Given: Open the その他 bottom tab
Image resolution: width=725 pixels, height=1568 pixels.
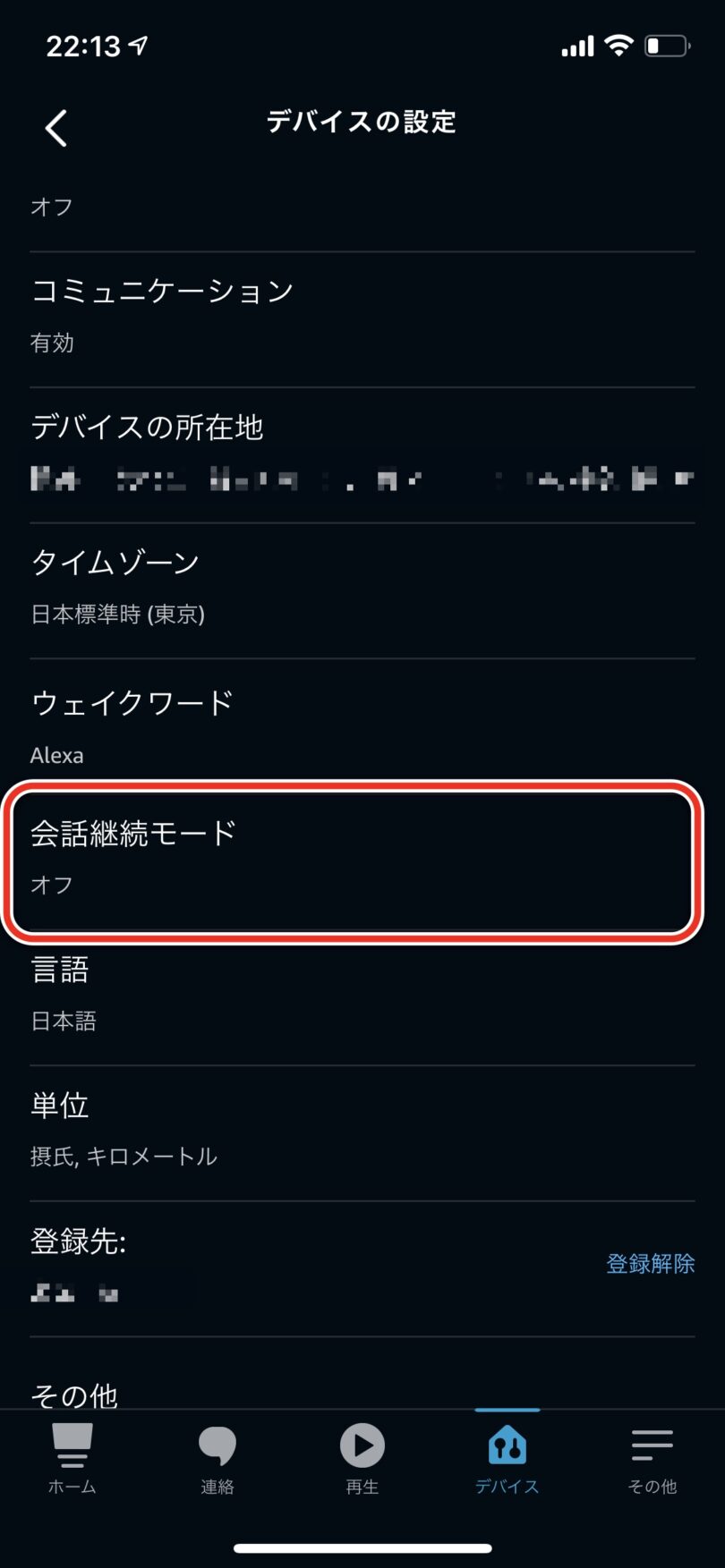Looking at the screenshot, I should pyautogui.click(x=652, y=1458).
